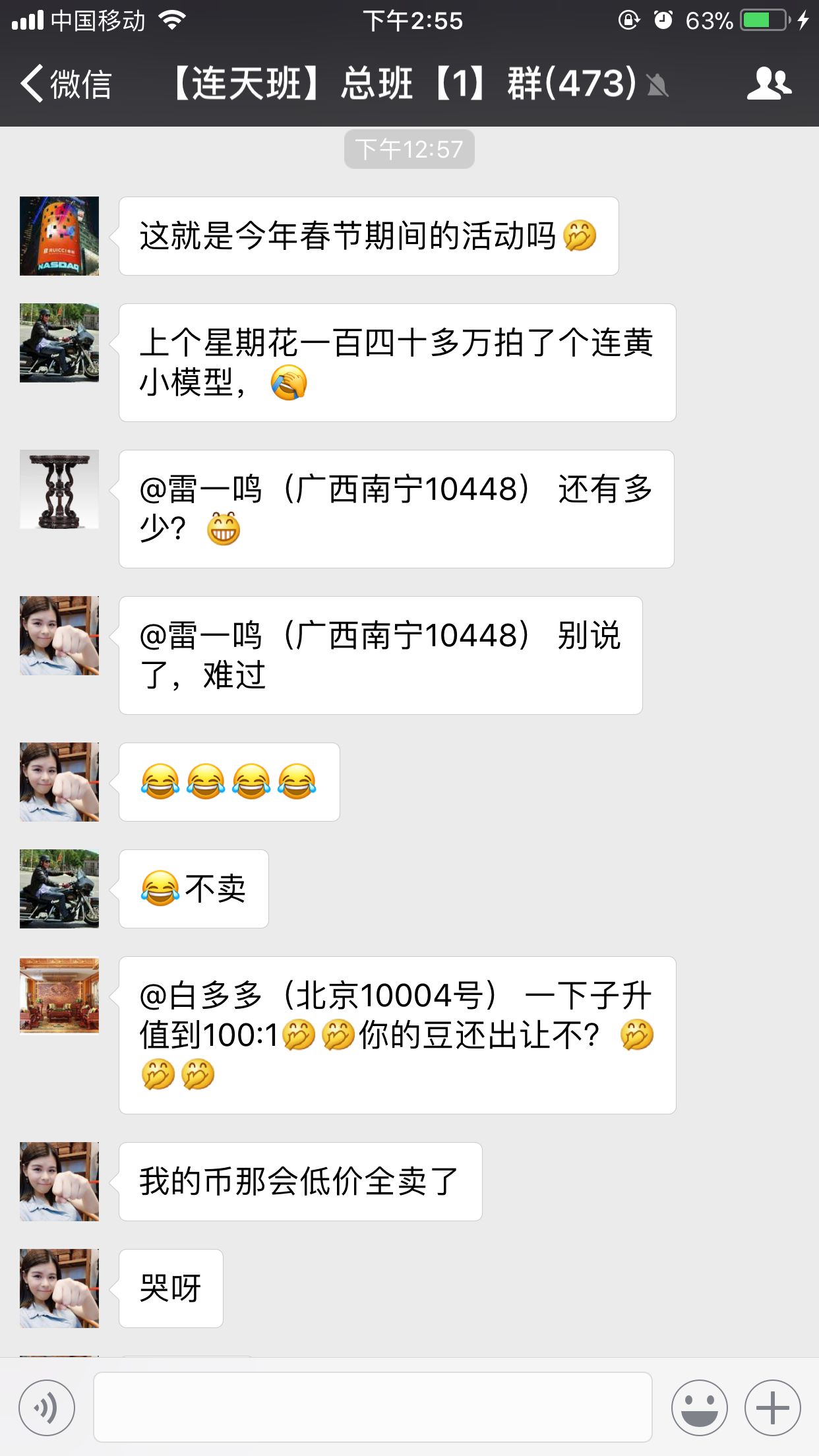
Task: Open the emoji sticker panel
Action: pos(700,1408)
